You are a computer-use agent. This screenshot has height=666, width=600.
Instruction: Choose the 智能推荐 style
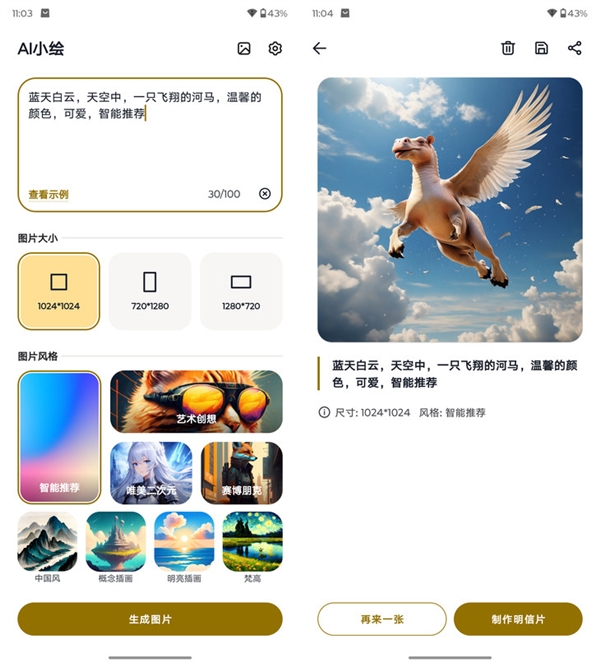pos(59,438)
